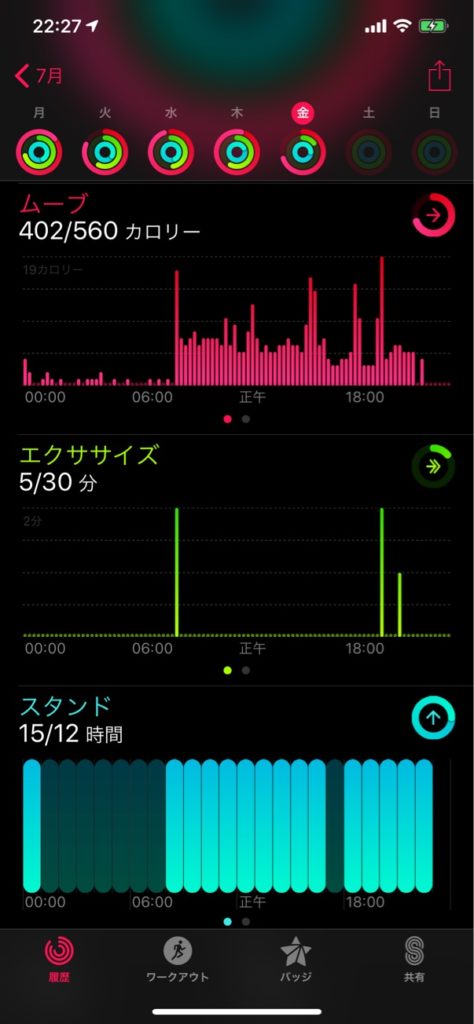Select Saturday (土) activity rings

point(369,152)
